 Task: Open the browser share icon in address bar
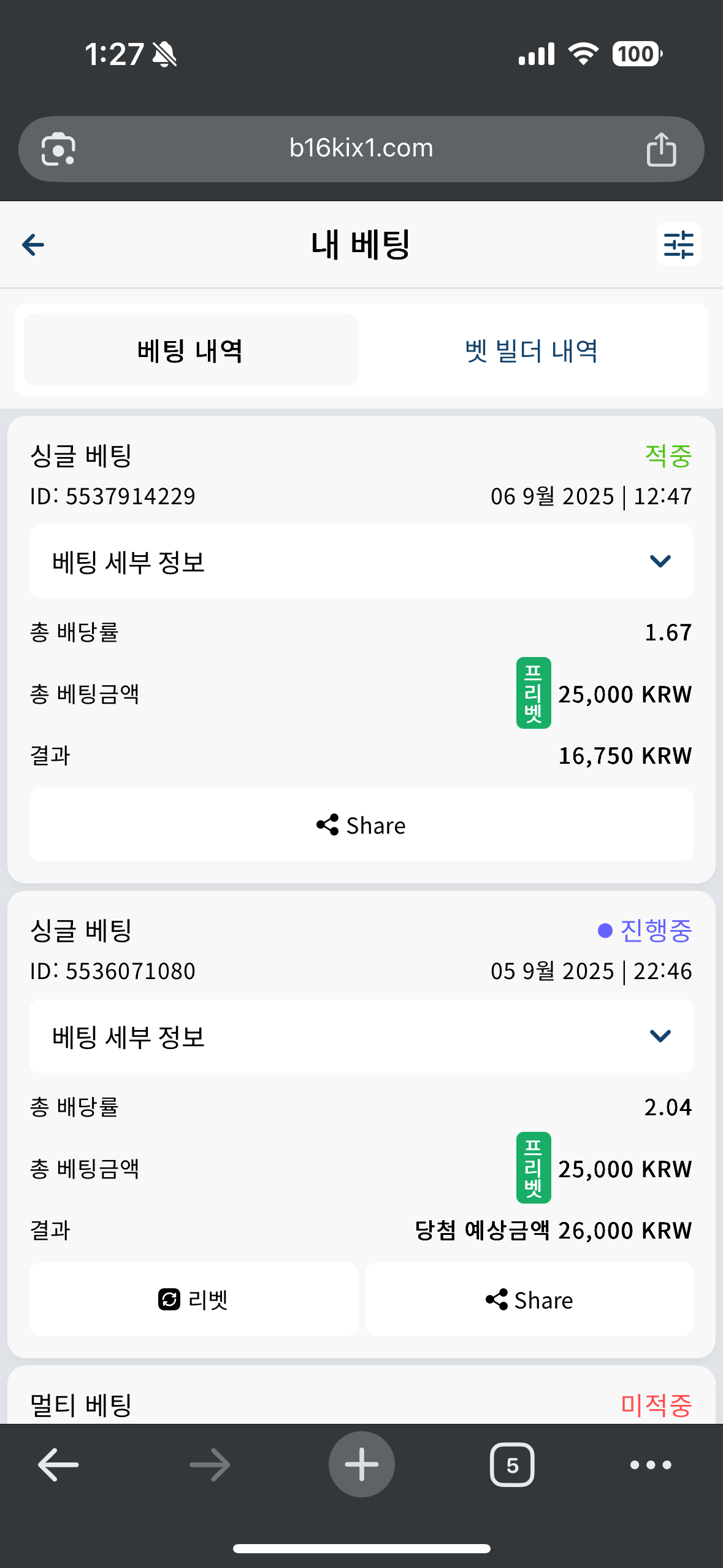point(661,149)
